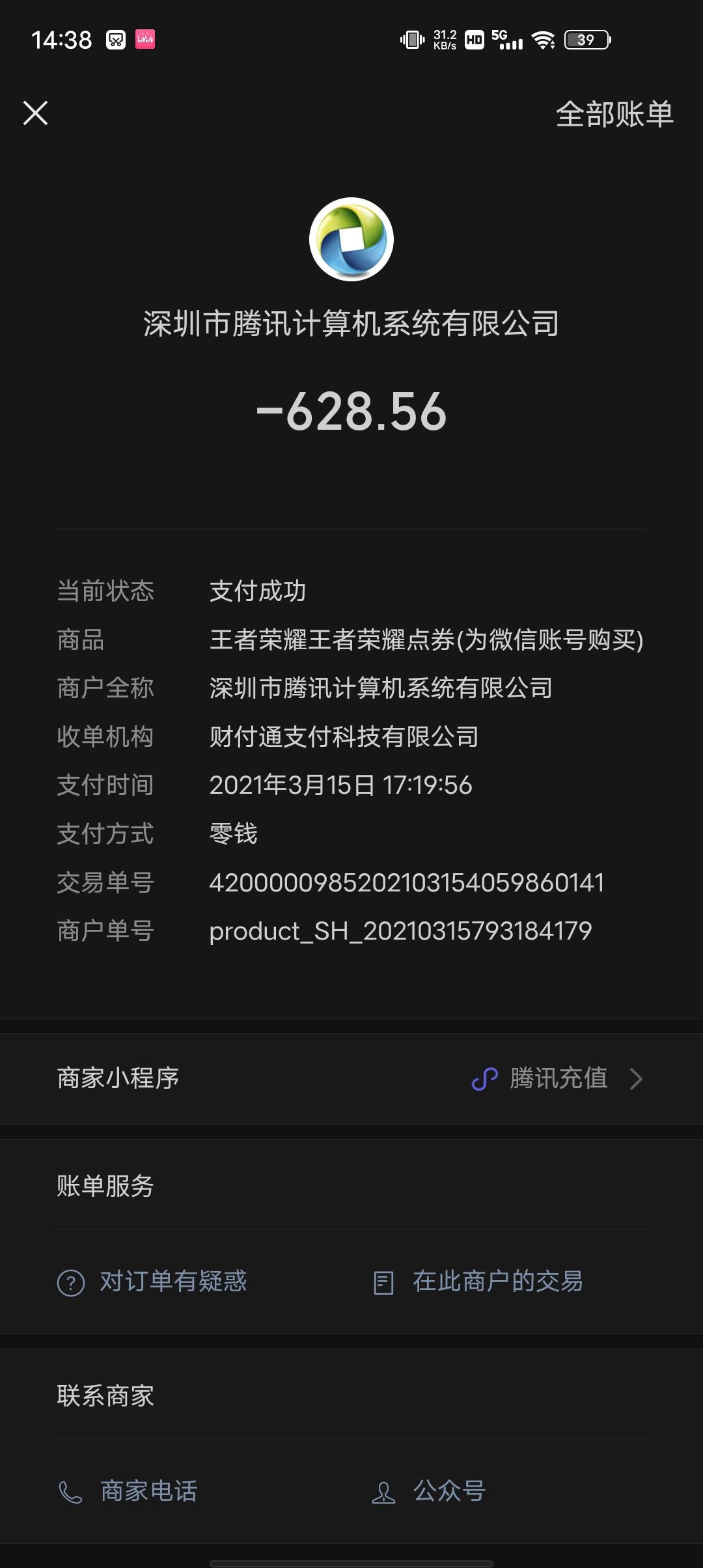Open the merchant's 公众号
Image resolution: width=703 pixels, height=1568 pixels.
(429, 1491)
